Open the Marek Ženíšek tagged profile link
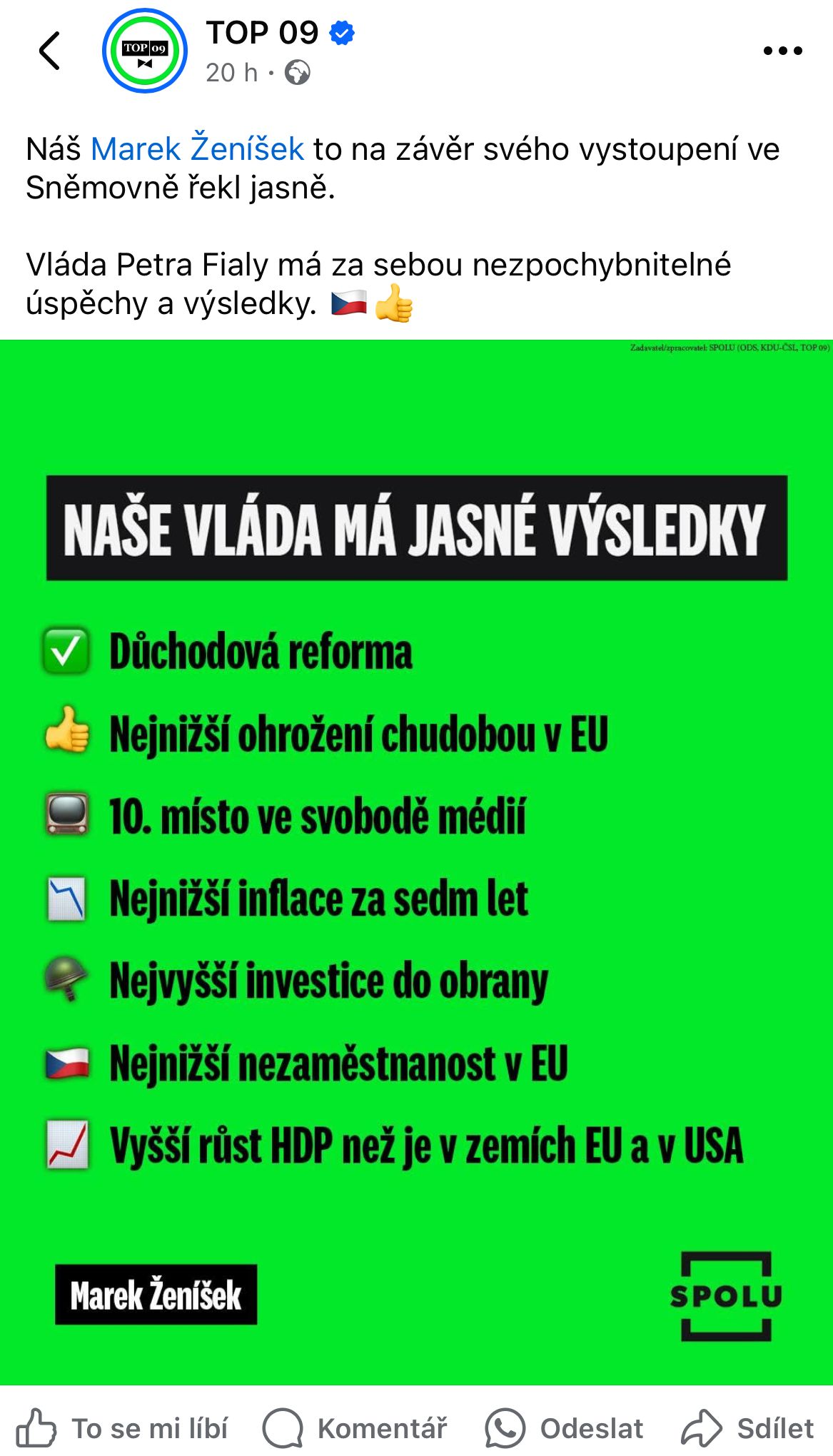Viewport: 833px width, 1456px height. point(197,149)
